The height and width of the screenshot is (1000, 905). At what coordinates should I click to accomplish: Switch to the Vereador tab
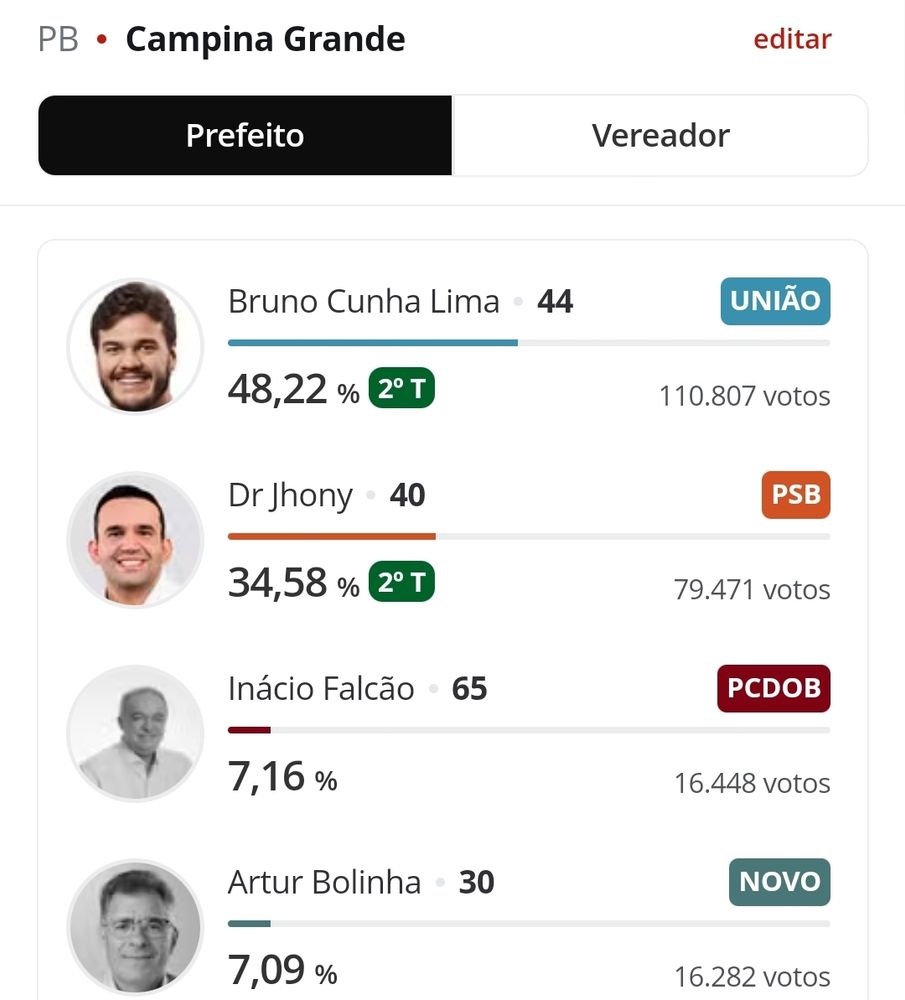point(660,136)
